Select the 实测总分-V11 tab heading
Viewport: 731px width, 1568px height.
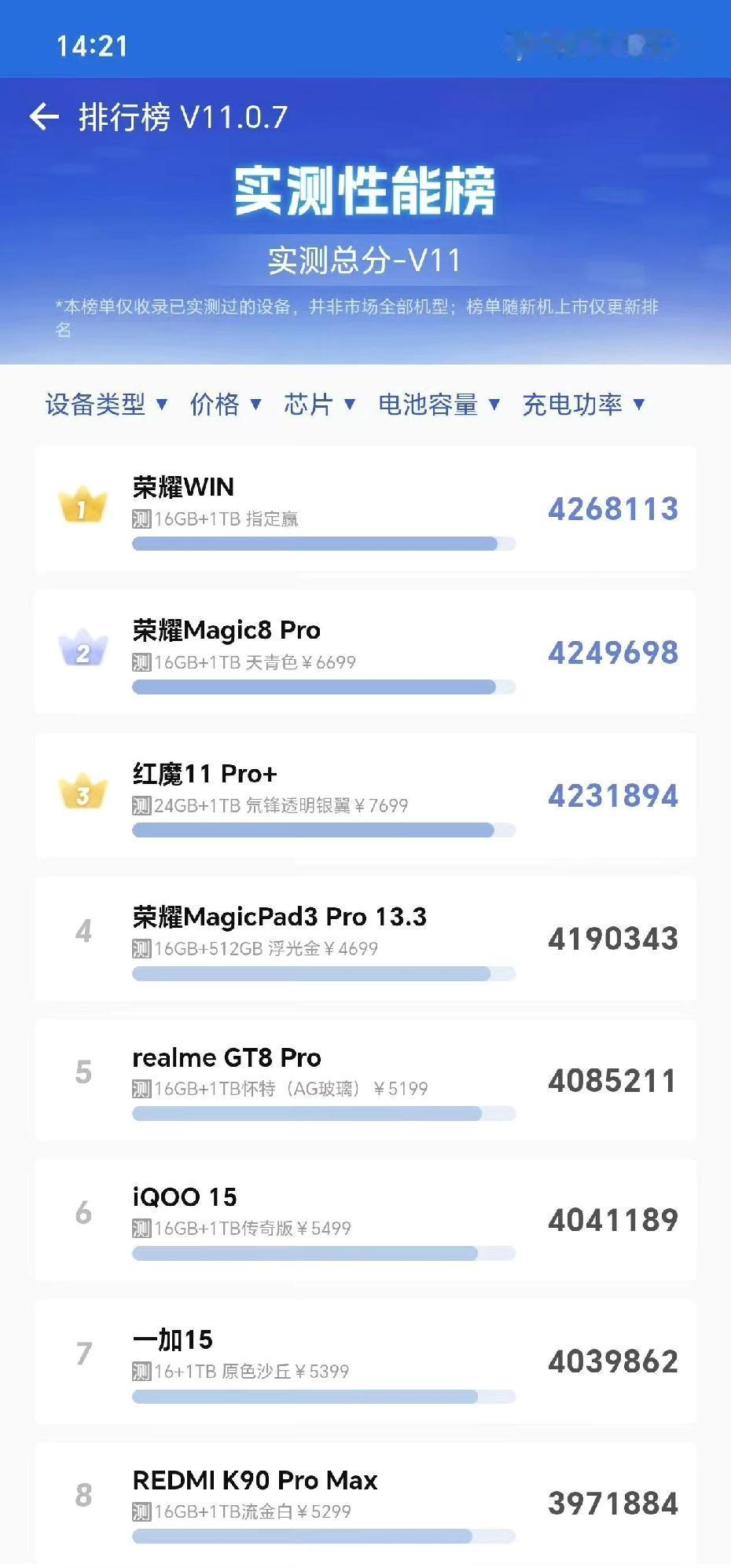[365, 255]
